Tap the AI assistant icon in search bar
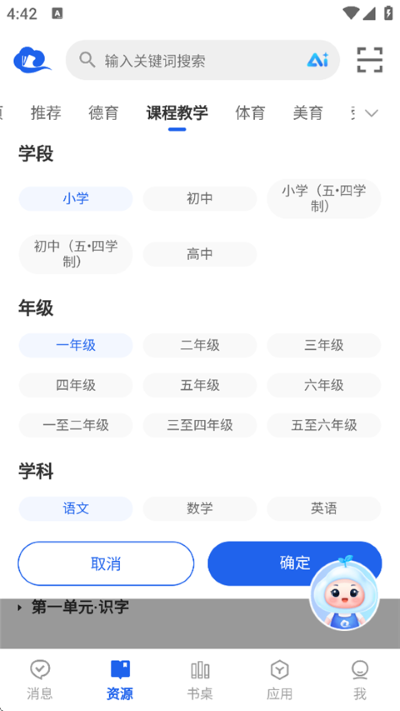400x711 pixels. tap(317, 60)
